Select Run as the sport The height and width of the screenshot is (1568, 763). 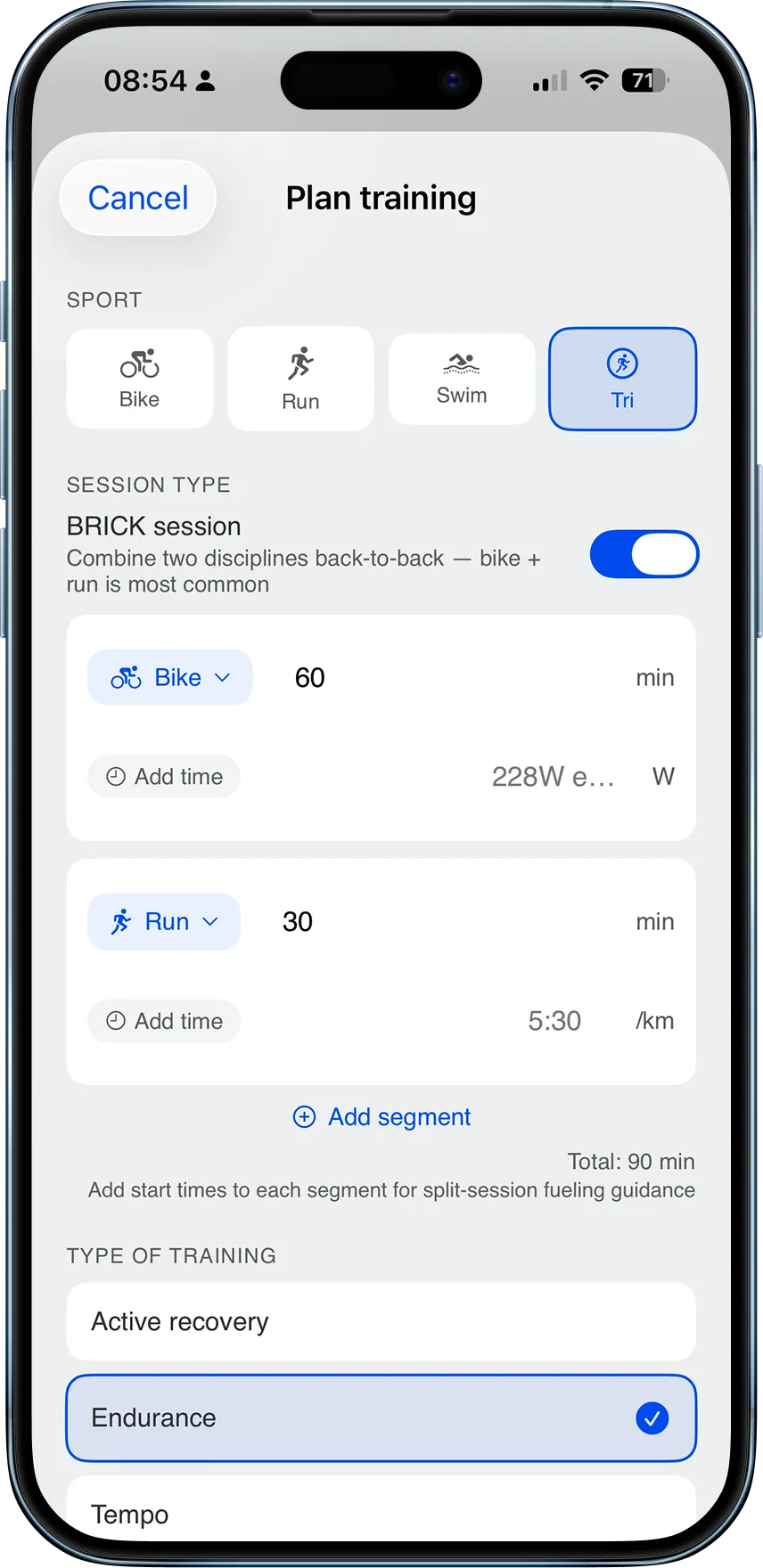[300, 379]
